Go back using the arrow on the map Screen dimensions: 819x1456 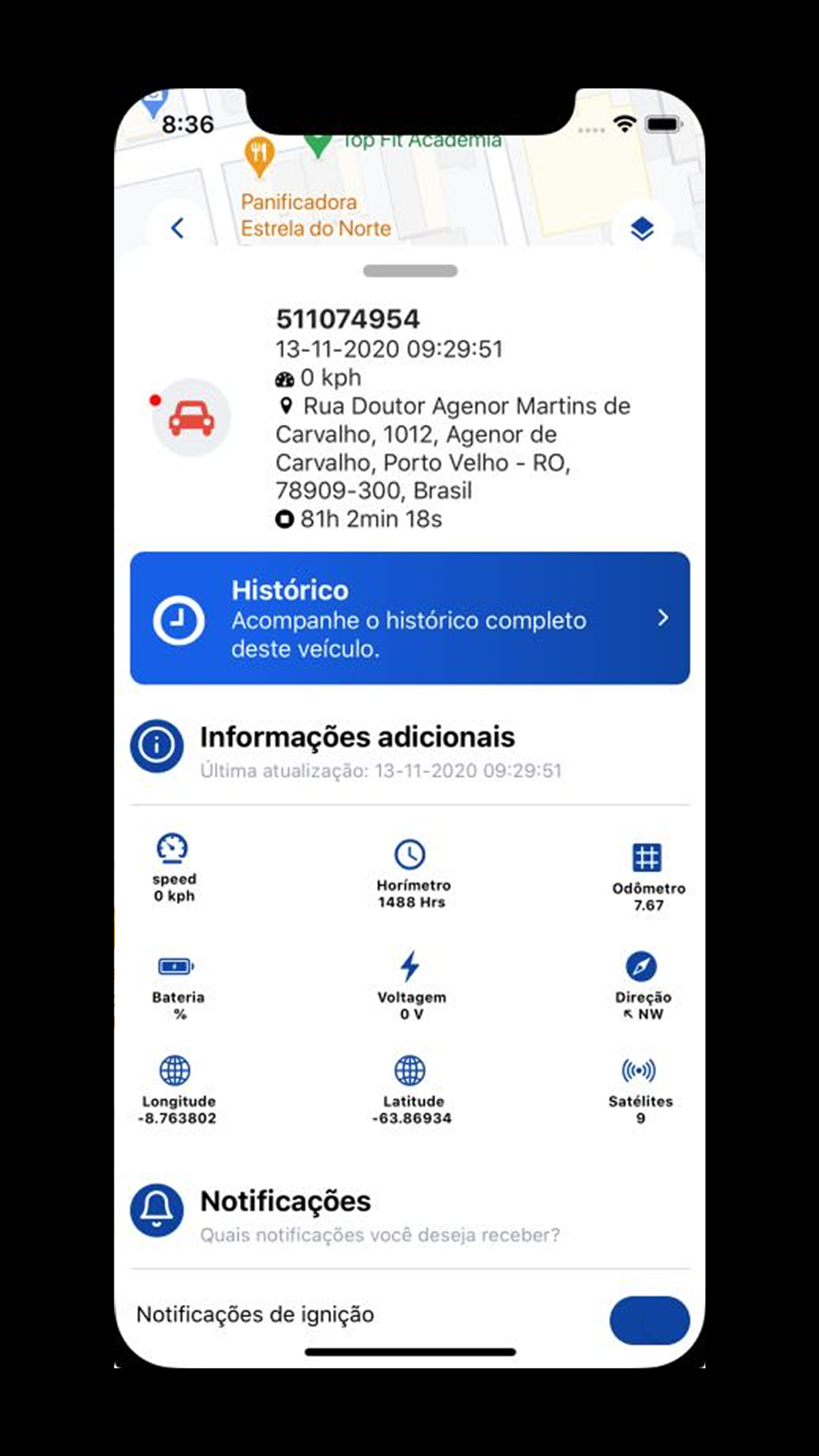point(178,228)
